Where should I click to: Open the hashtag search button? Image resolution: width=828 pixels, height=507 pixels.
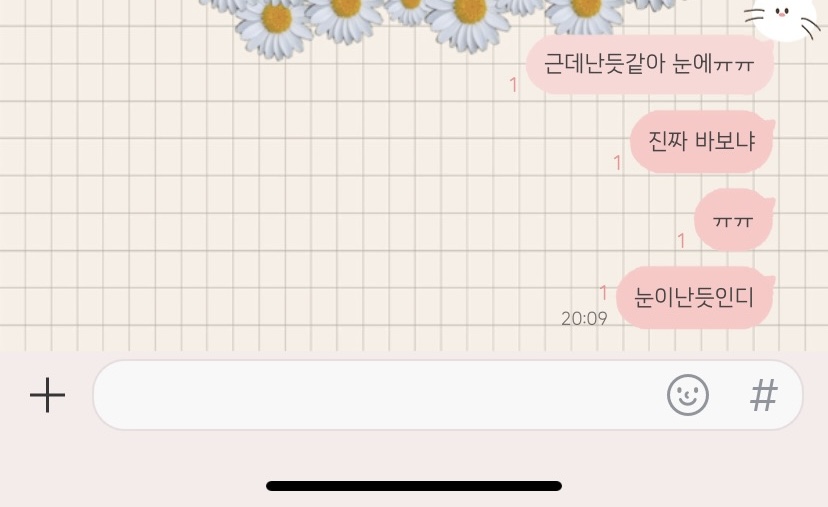pos(764,395)
